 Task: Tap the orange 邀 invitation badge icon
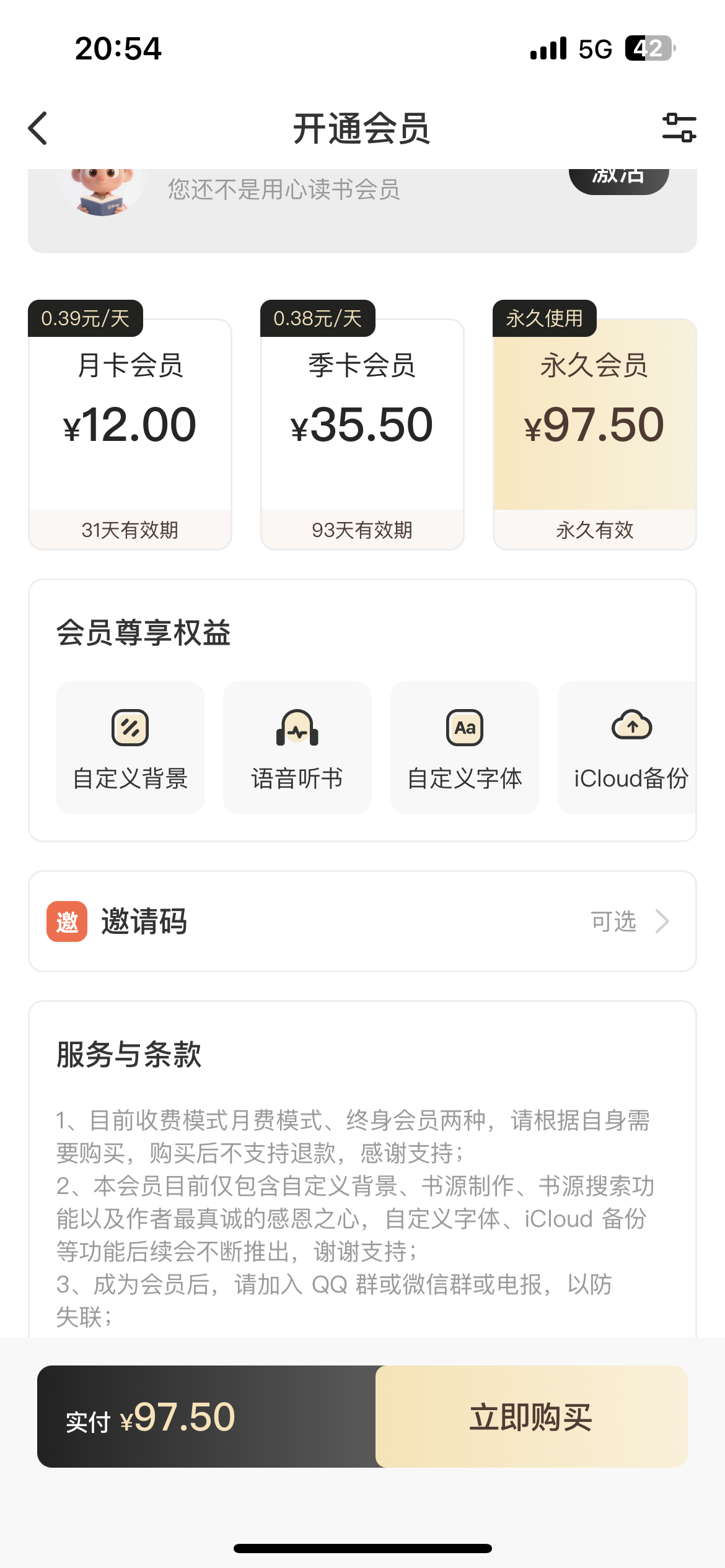click(66, 922)
